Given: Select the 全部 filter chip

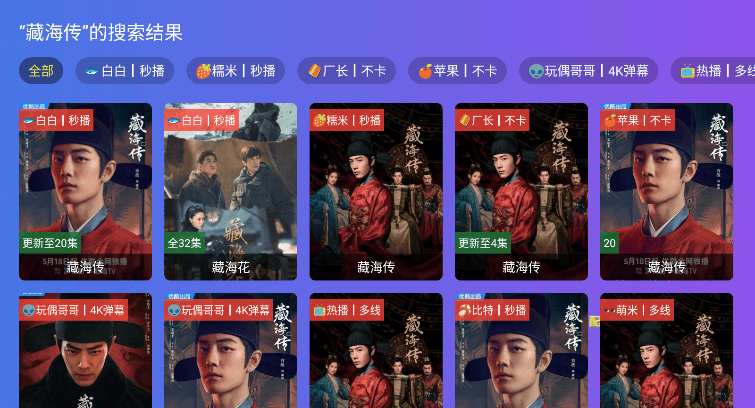Looking at the screenshot, I should tap(41, 71).
